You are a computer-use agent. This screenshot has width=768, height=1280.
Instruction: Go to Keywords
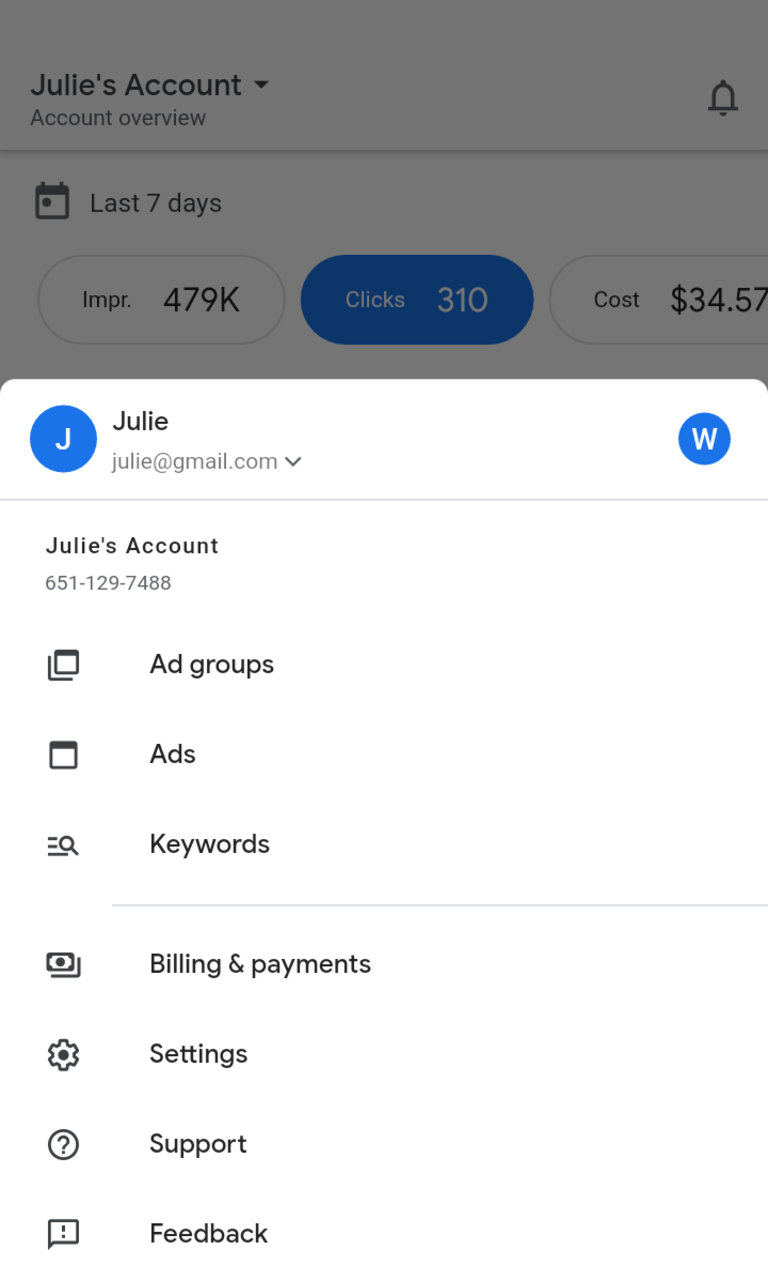click(x=209, y=845)
